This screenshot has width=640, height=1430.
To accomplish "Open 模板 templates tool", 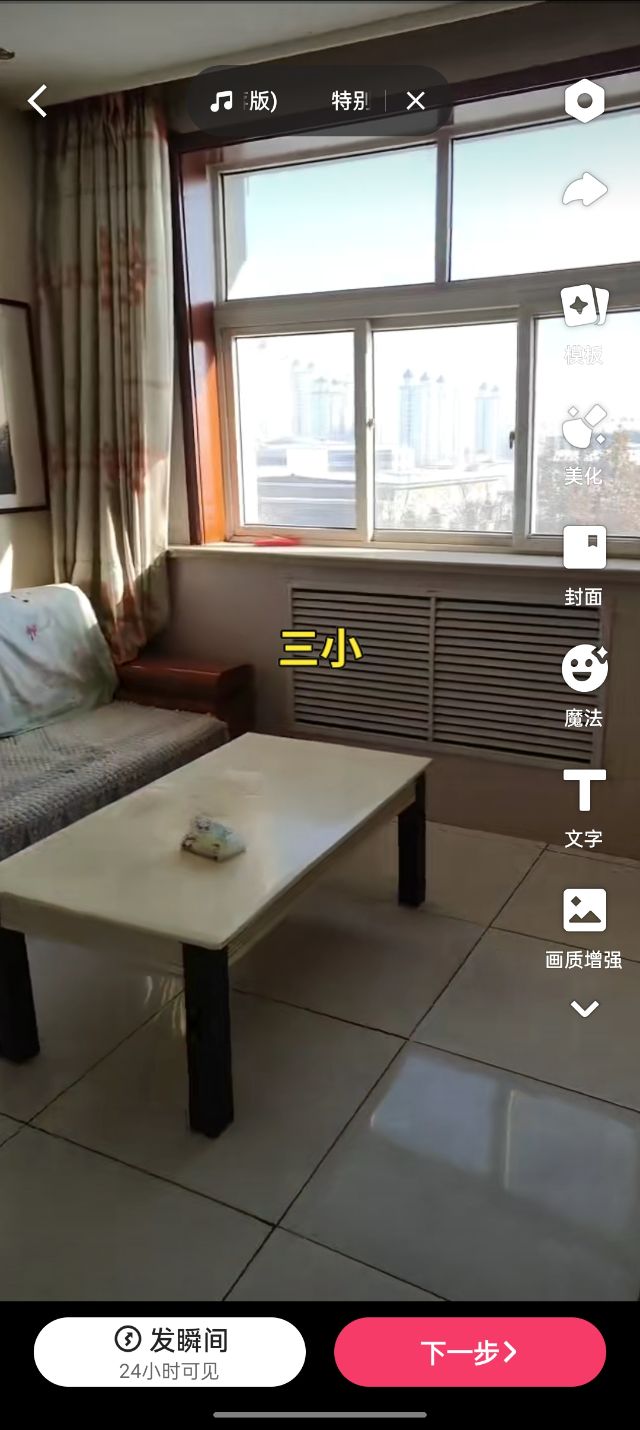I will click(x=584, y=322).
